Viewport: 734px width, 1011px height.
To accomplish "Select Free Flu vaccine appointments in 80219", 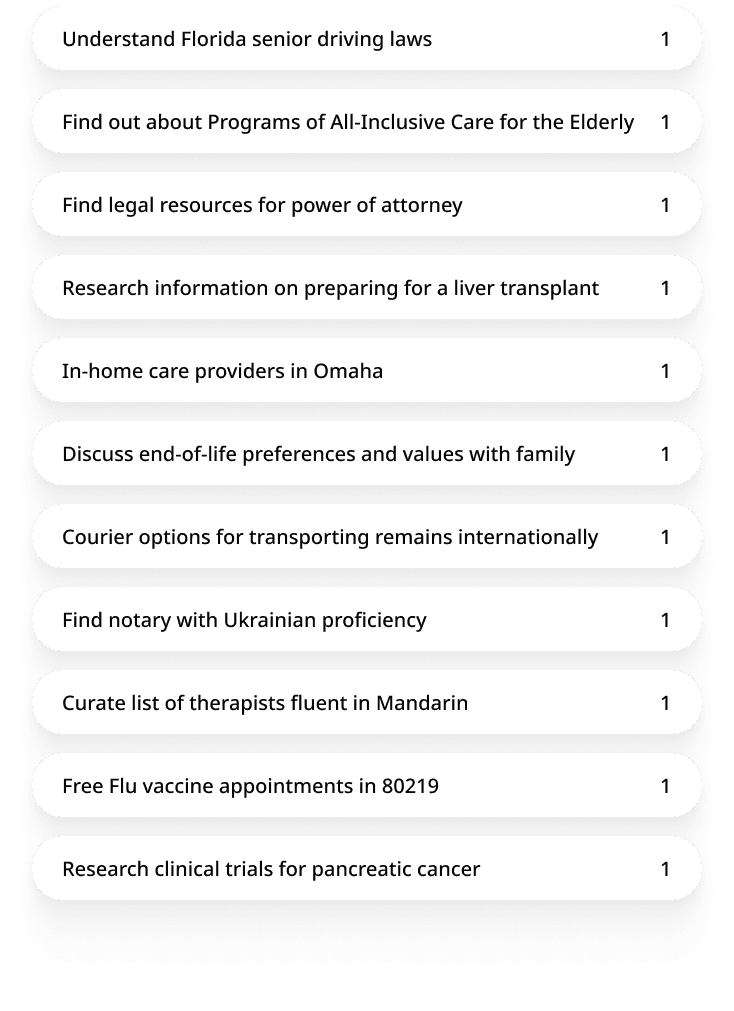I will [x=366, y=786].
